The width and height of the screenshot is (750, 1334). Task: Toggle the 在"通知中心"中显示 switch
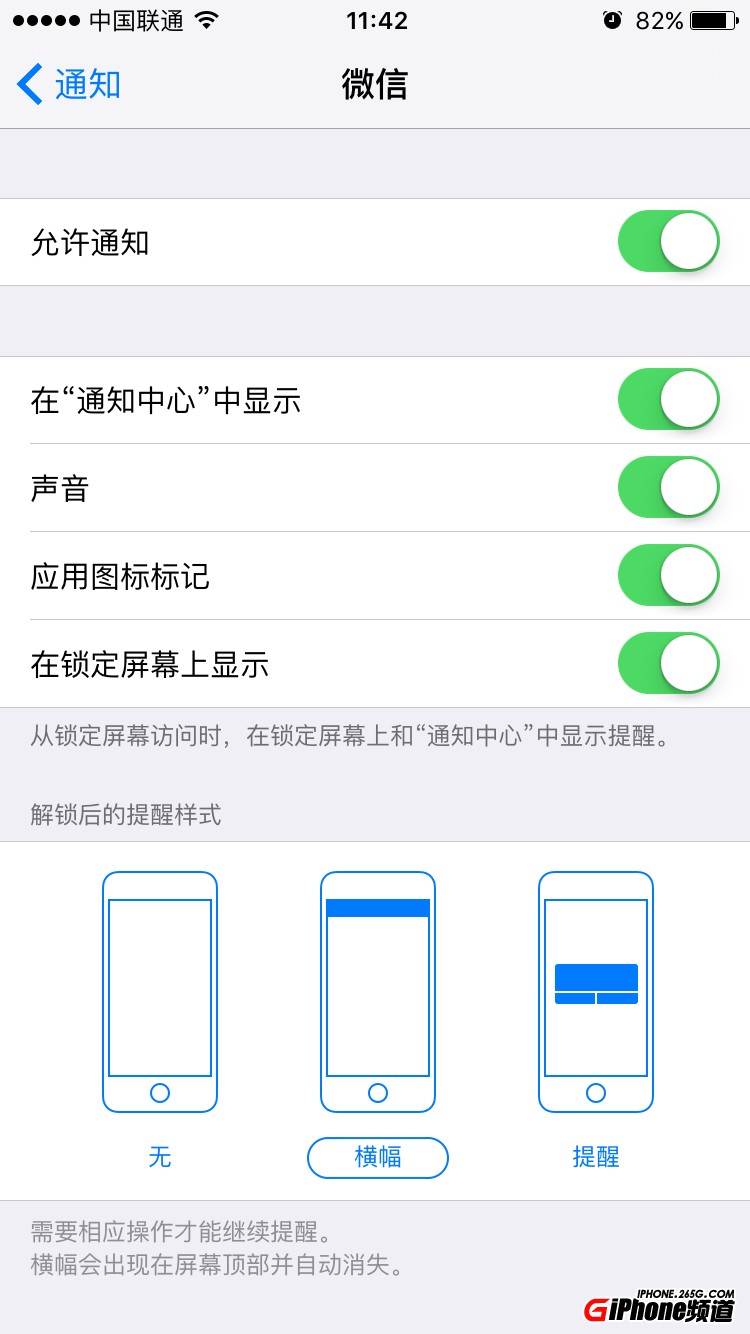pyautogui.click(x=668, y=399)
